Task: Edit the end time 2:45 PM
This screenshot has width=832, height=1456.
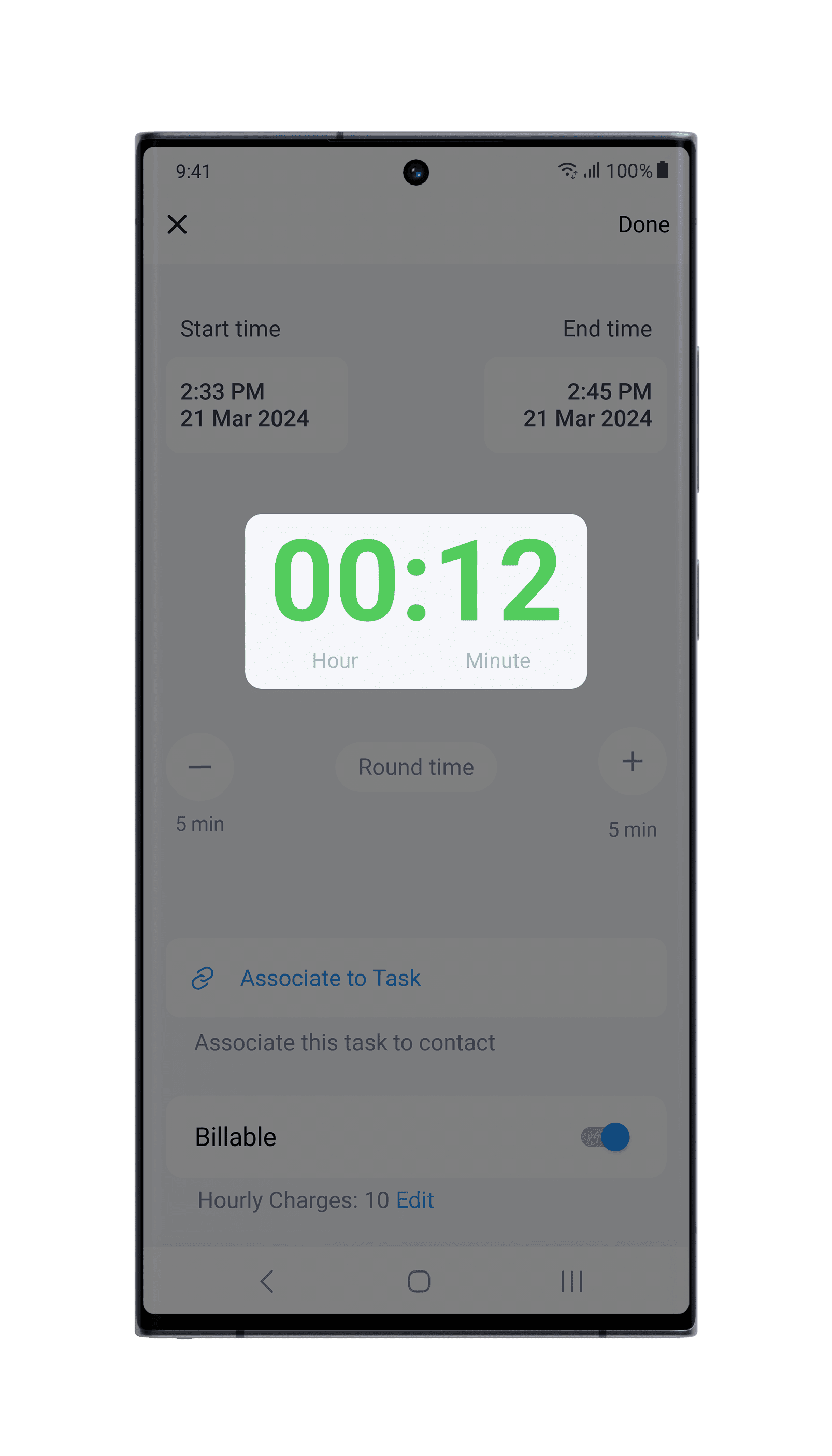Action: (575, 405)
